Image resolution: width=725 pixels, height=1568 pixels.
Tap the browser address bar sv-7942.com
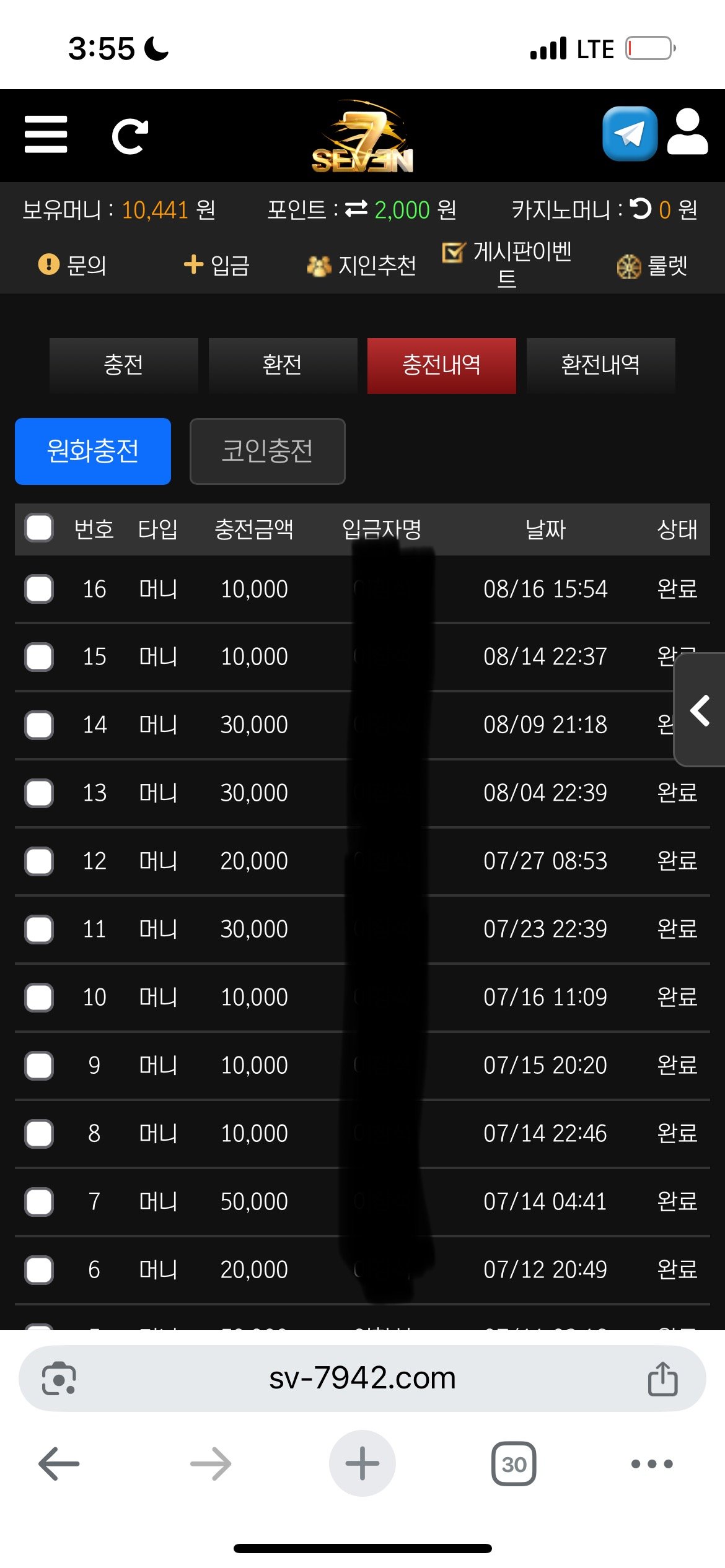click(x=362, y=1378)
